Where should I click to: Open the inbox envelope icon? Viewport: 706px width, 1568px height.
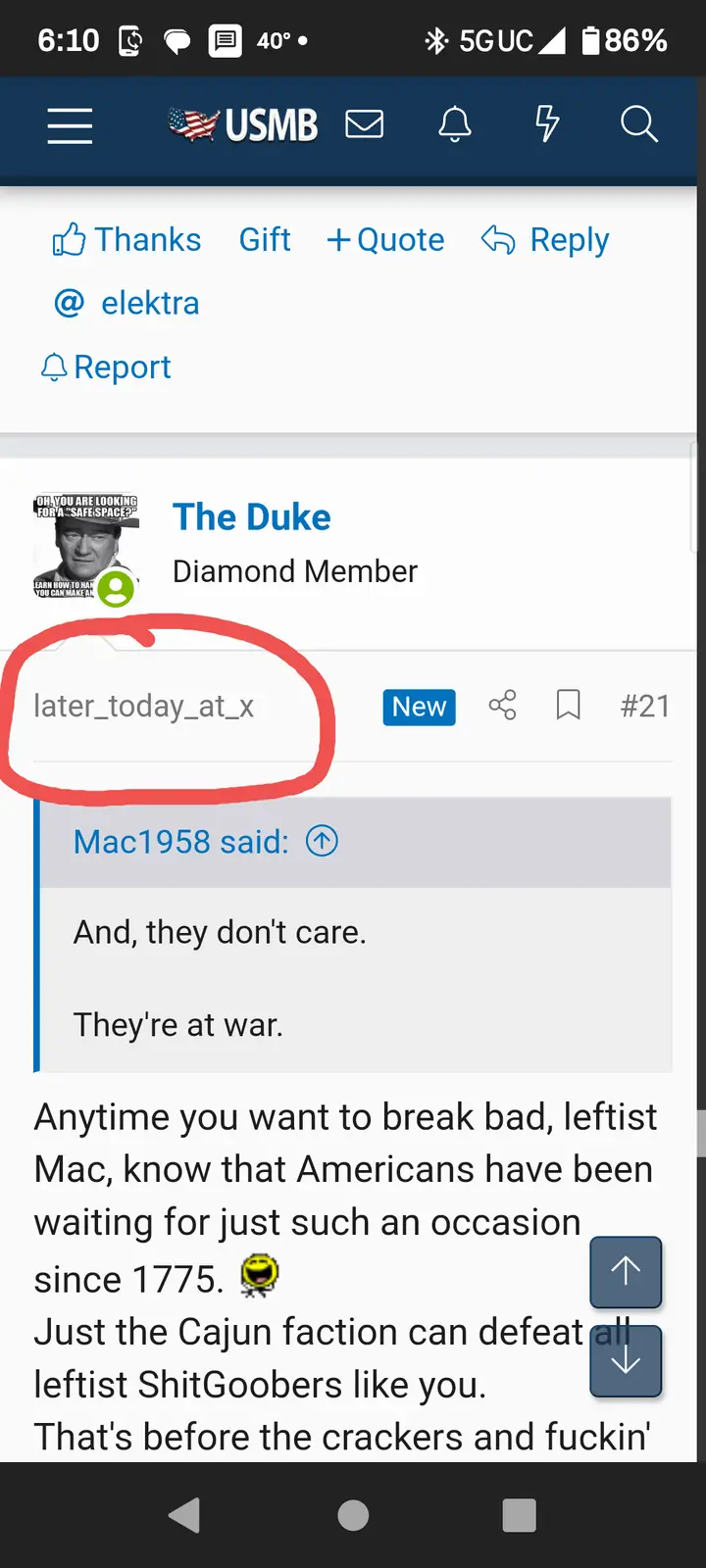tap(364, 124)
